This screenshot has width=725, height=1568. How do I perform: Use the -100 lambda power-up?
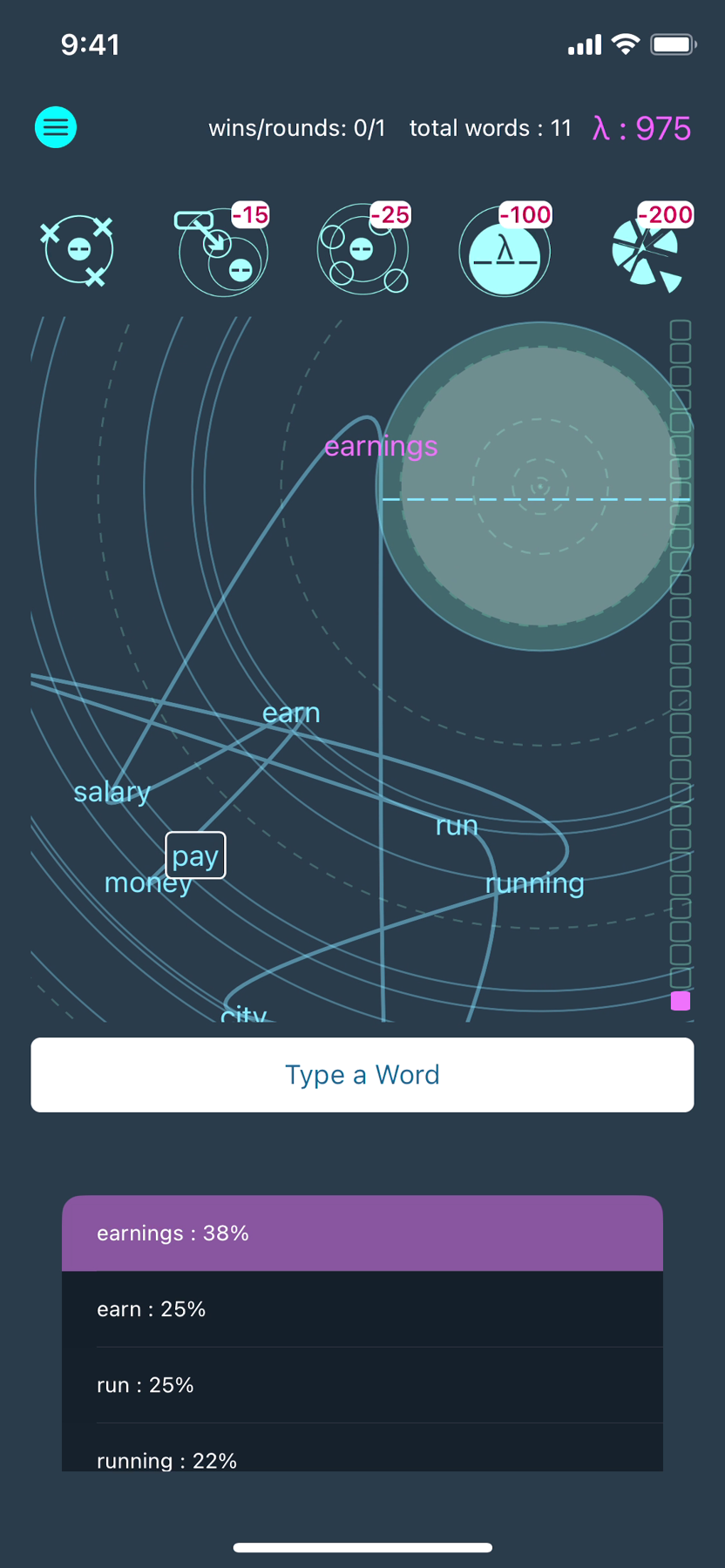tap(505, 253)
